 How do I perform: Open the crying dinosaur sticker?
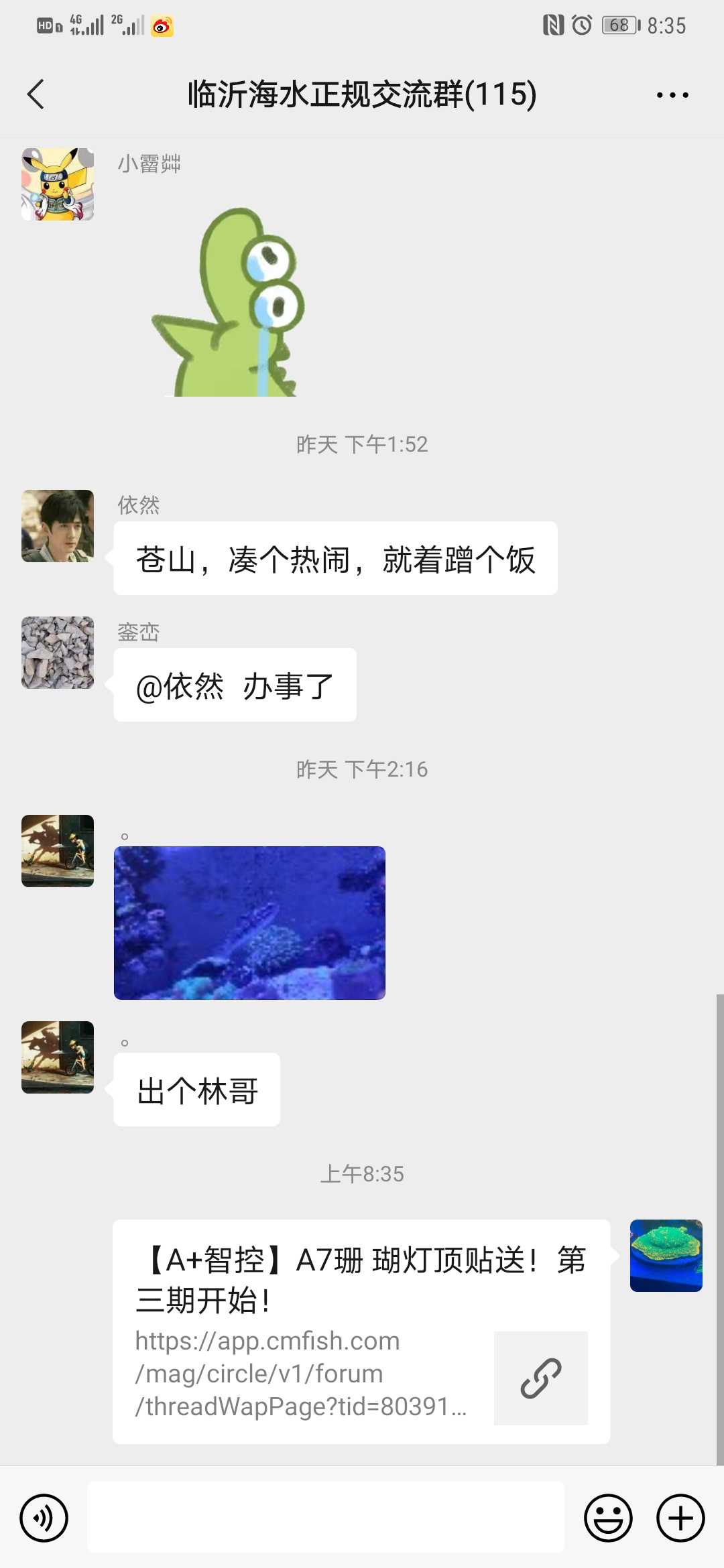tap(228, 302)
